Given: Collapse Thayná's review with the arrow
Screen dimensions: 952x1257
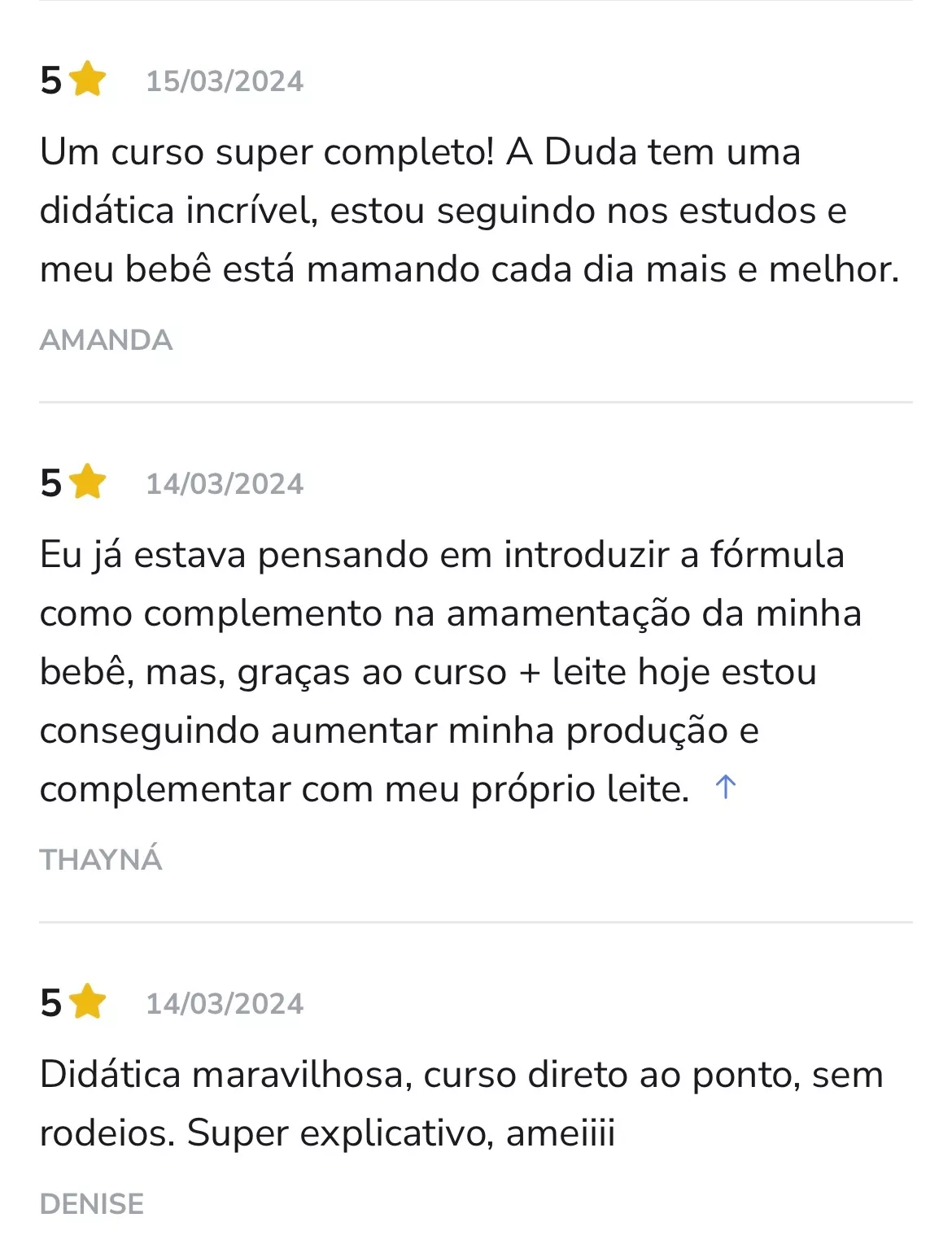Looking at the screenshot, I should tap(725, 787).
